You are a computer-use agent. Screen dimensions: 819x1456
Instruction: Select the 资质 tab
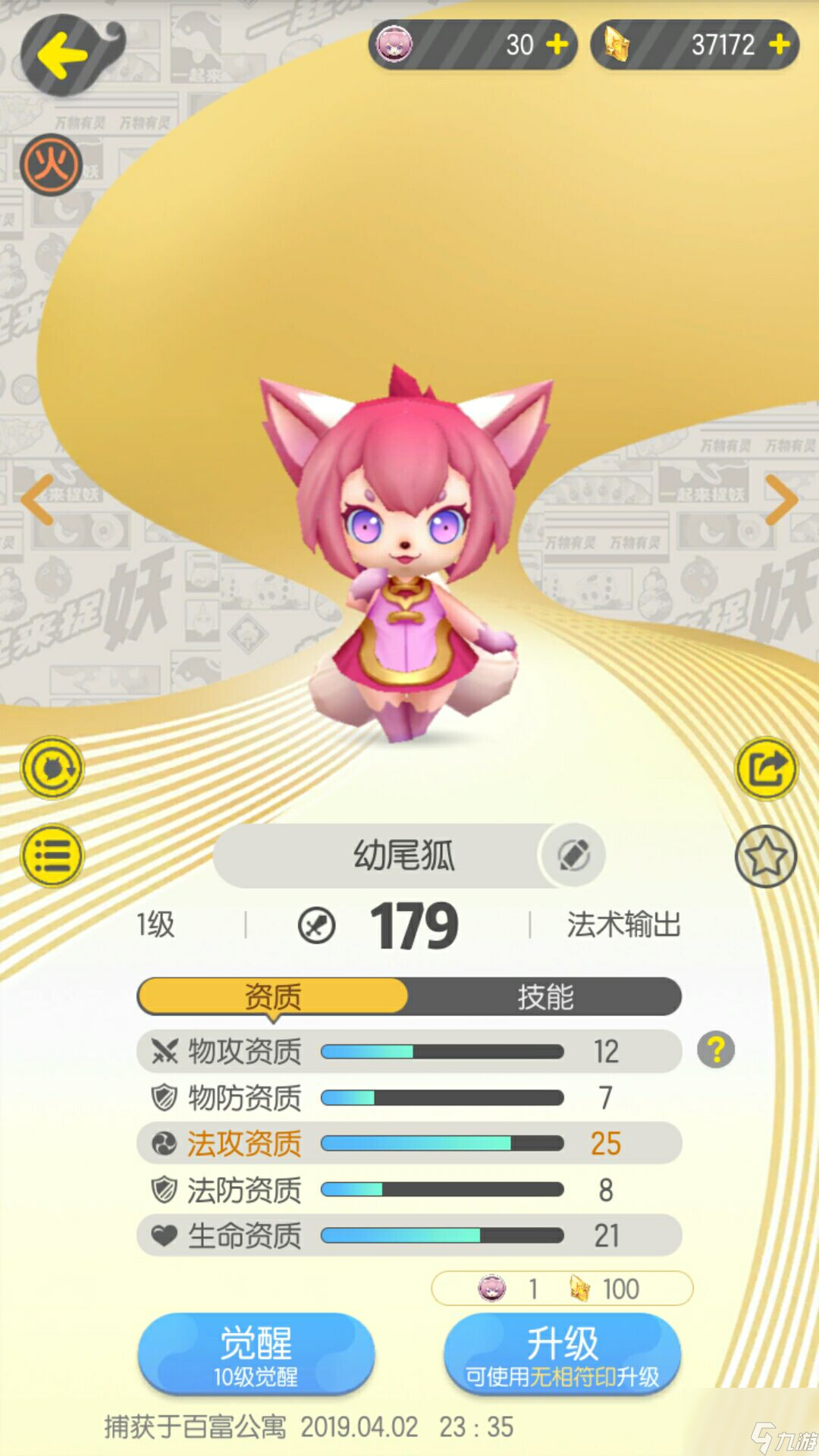[273, 996]
